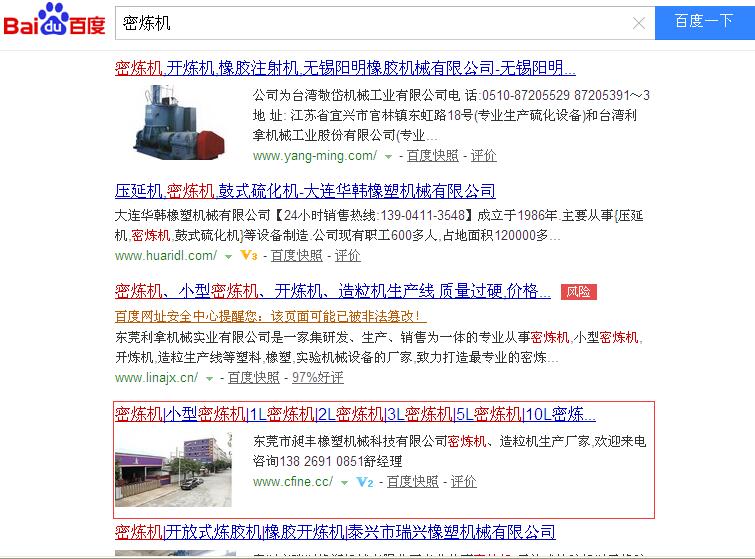Tap the red 风险 warning badge
This screenshot has width=755, height=559.
point(578,292)
